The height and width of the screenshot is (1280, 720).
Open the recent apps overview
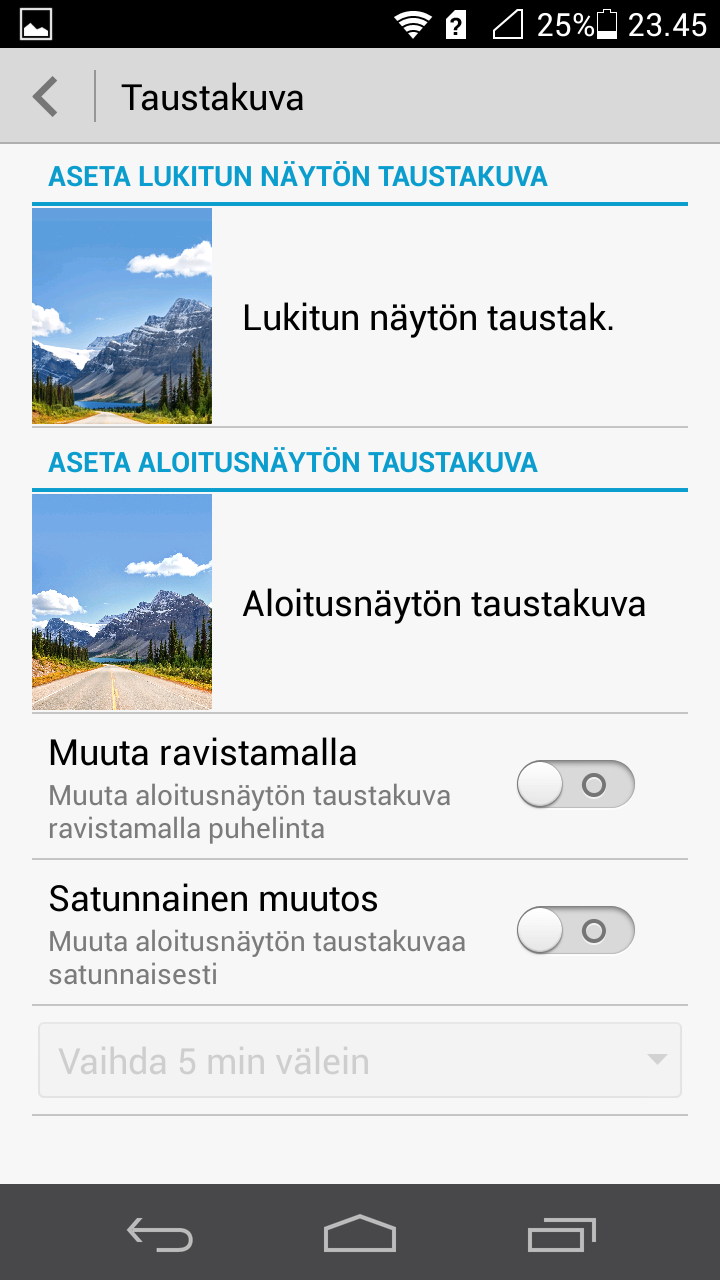click(562, 1233)
